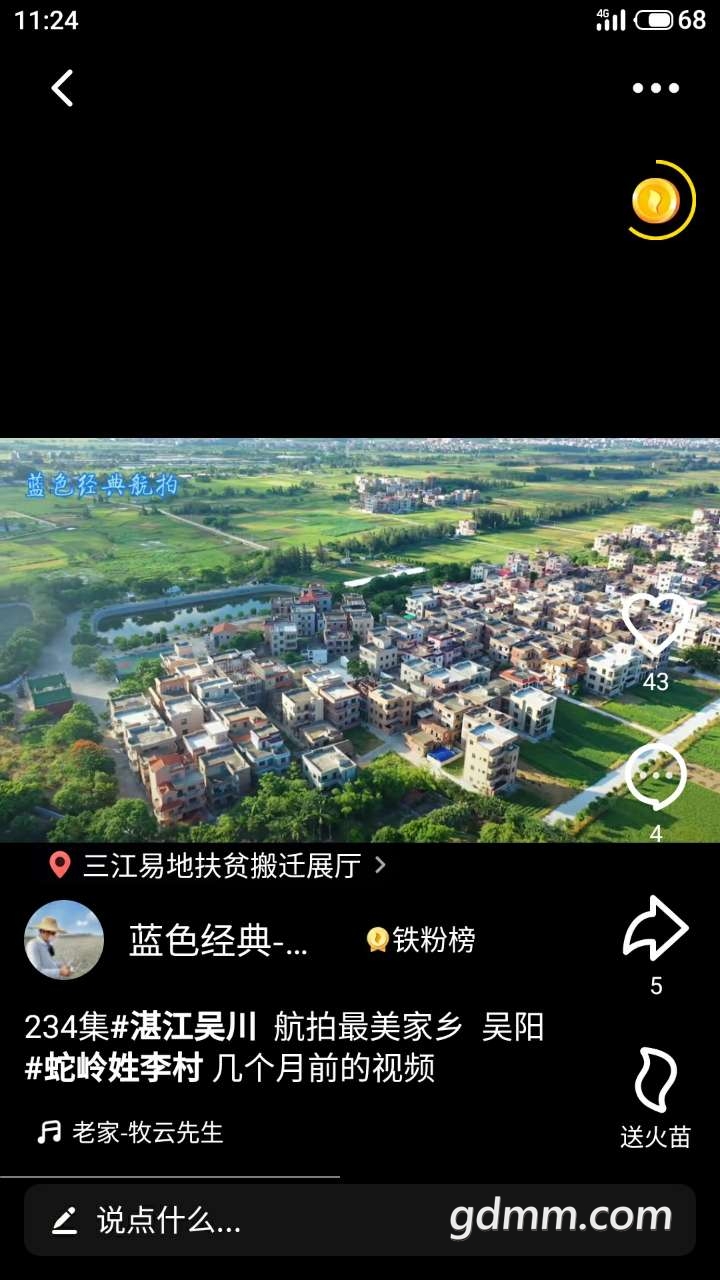Open the 铁粉榜 fan ranking
The width and height of the screenshot is (720, 1280).
pos(421,940)
